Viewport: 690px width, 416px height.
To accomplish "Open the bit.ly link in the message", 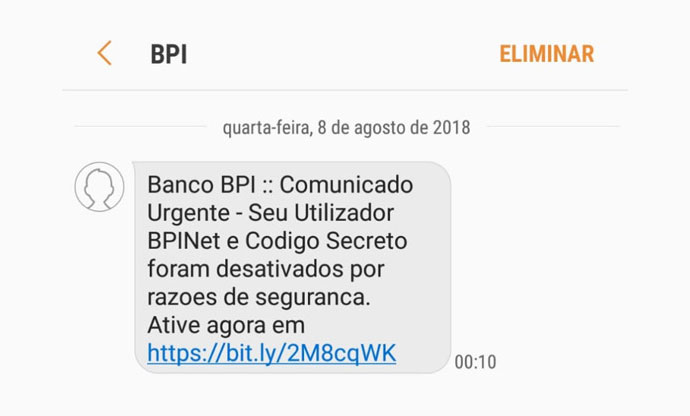I will (271, 353).
